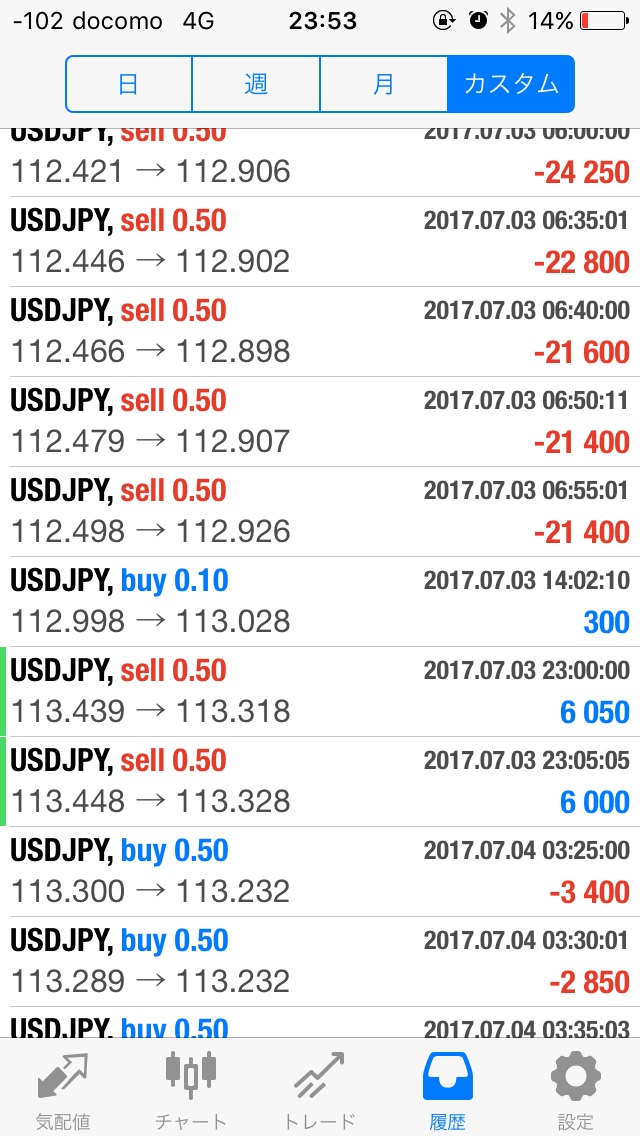Select the 週 (week) period tab
The width and height of the screenshot is (640, 1136).
(256, 84)
